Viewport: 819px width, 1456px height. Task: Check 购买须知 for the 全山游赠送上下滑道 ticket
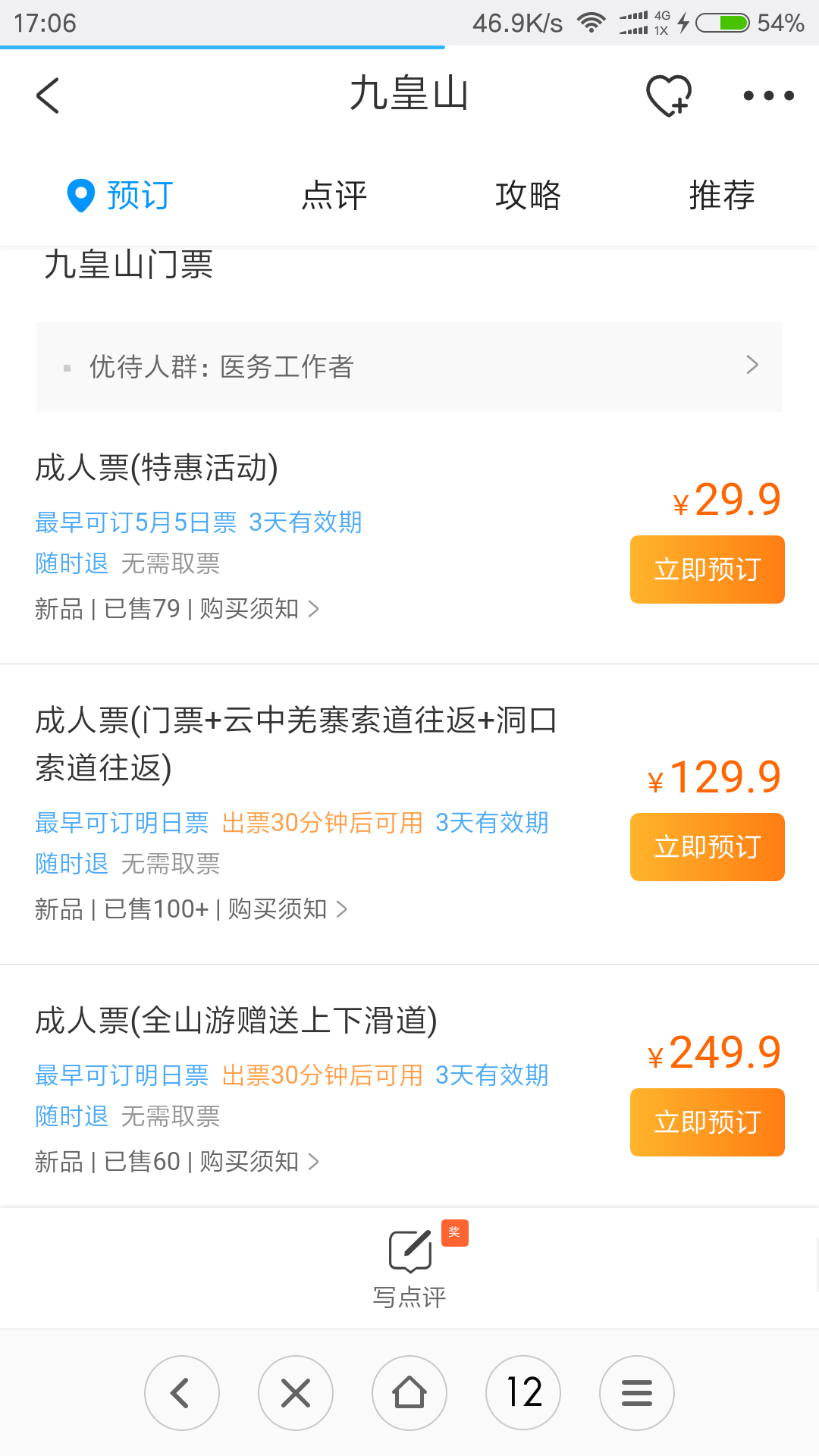click(x=259, y=1162)
